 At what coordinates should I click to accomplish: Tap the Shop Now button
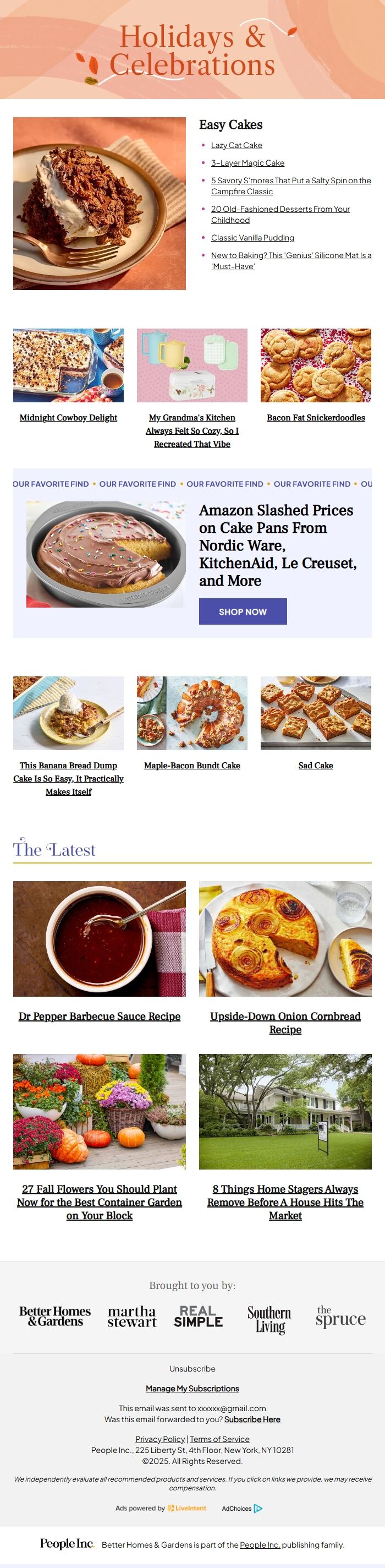pyautogui.click(x=243, y=612)
